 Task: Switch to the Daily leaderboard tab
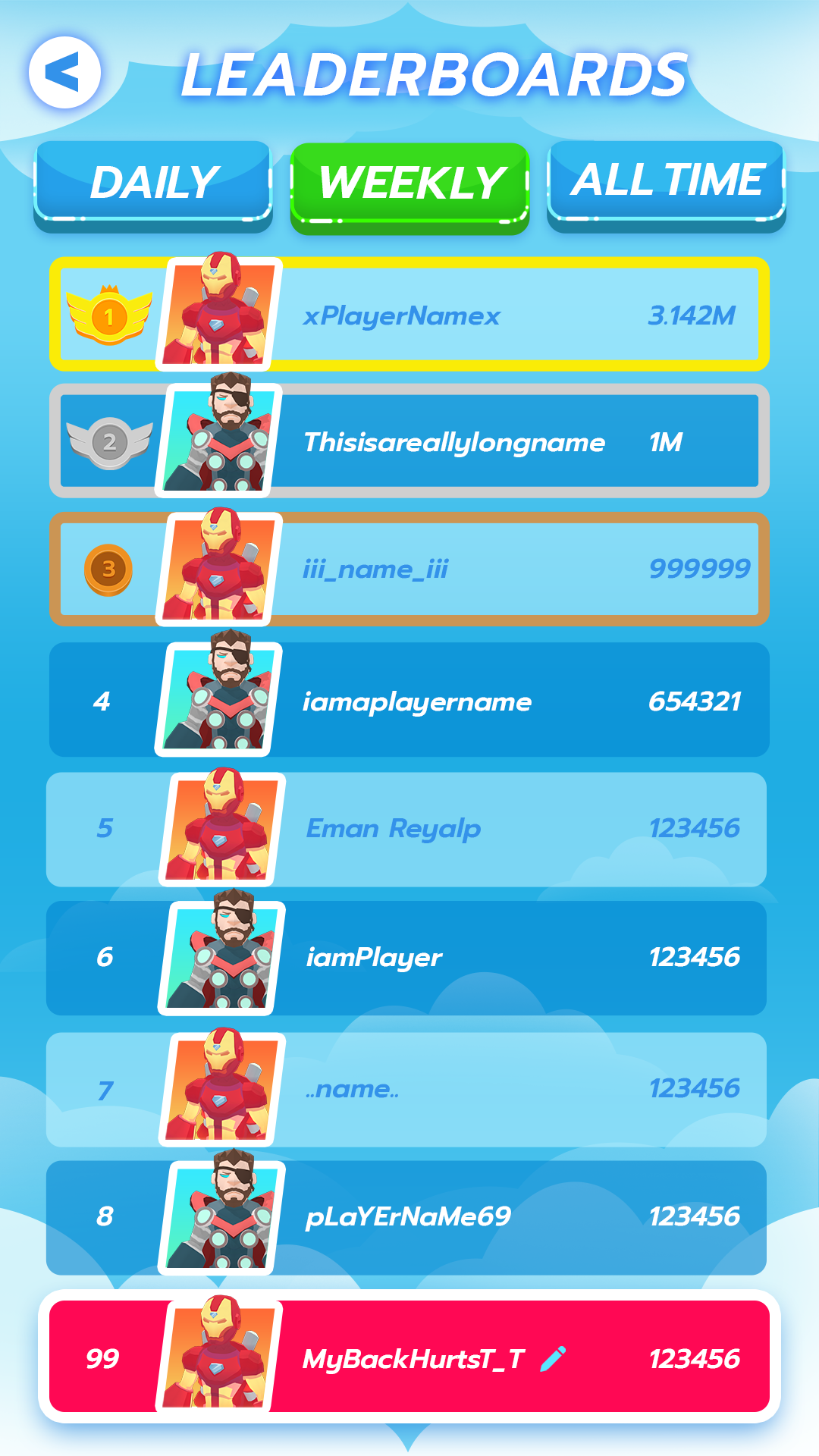pyautogui.click(x=152, y=183)
